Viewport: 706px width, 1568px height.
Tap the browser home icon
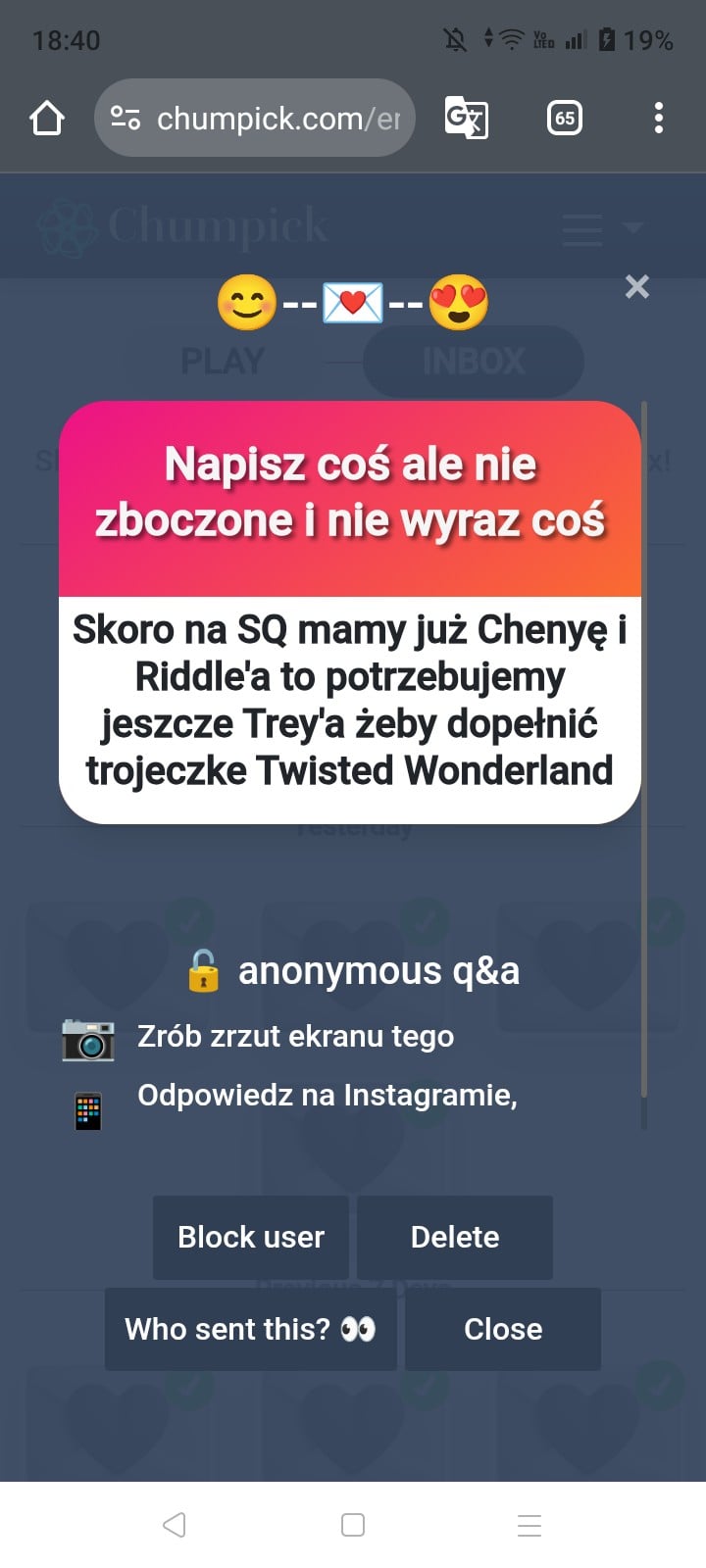click(x=47, y=119)
